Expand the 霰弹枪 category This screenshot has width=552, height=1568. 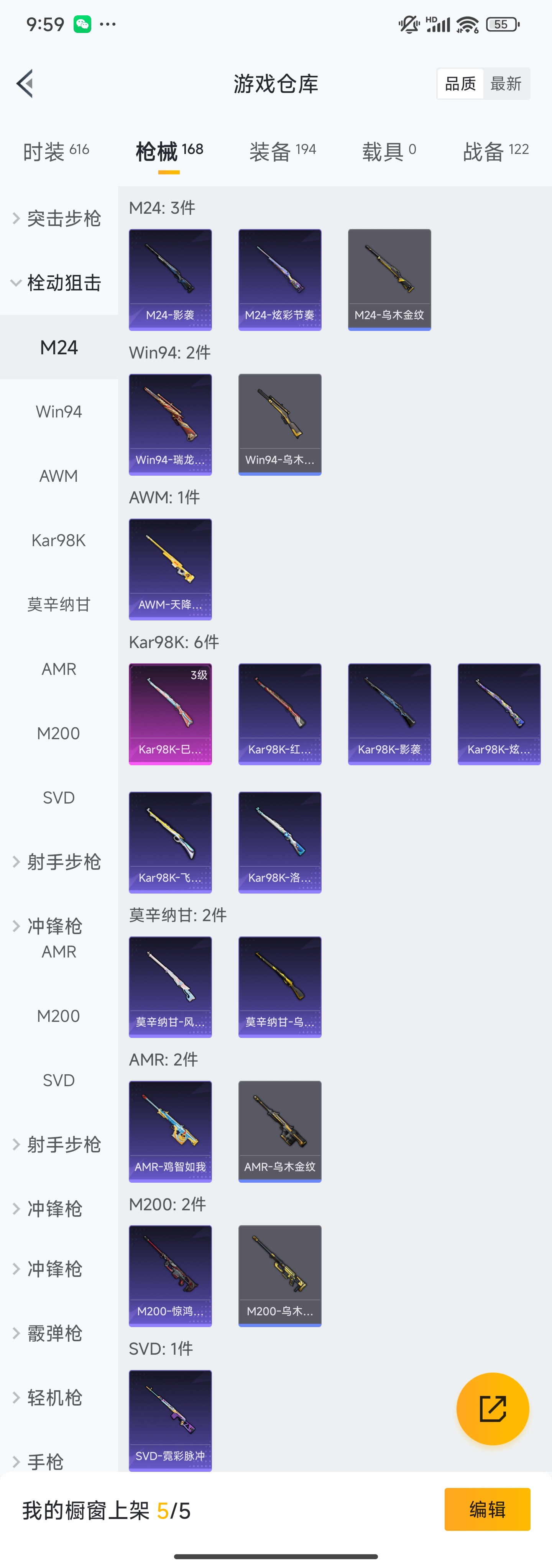[x=55, y=1334]
